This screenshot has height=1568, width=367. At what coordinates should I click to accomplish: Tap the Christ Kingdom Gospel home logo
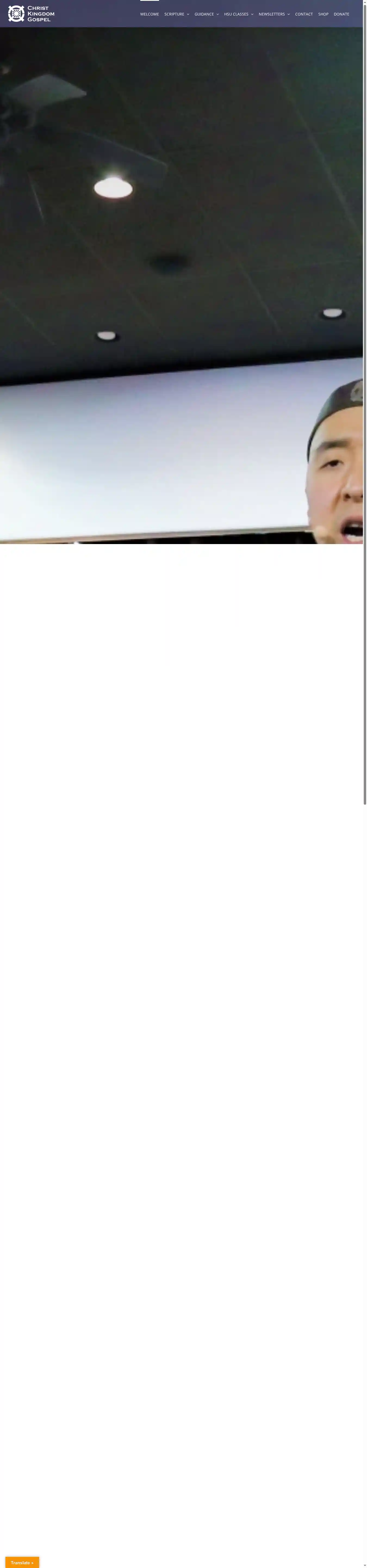coord(31,13)
